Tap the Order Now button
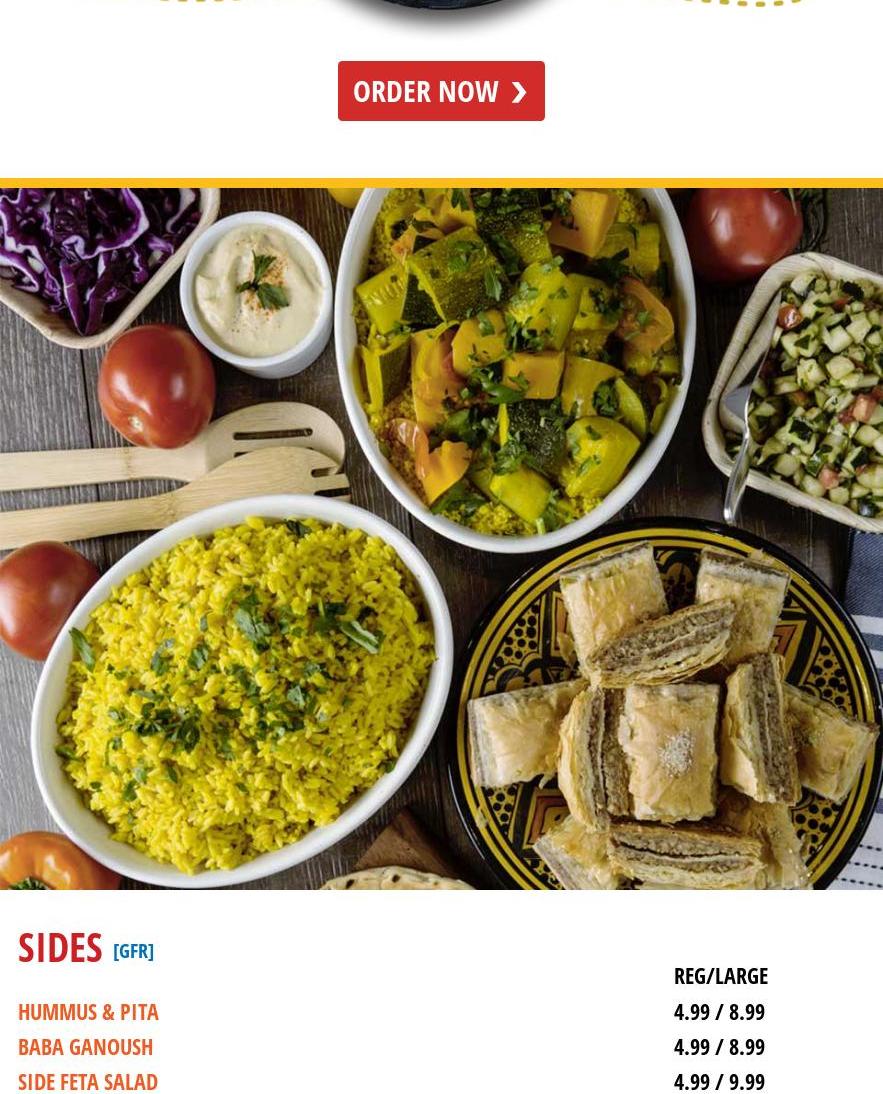This screenshot has width=883, height=1094. click(441, 91)
